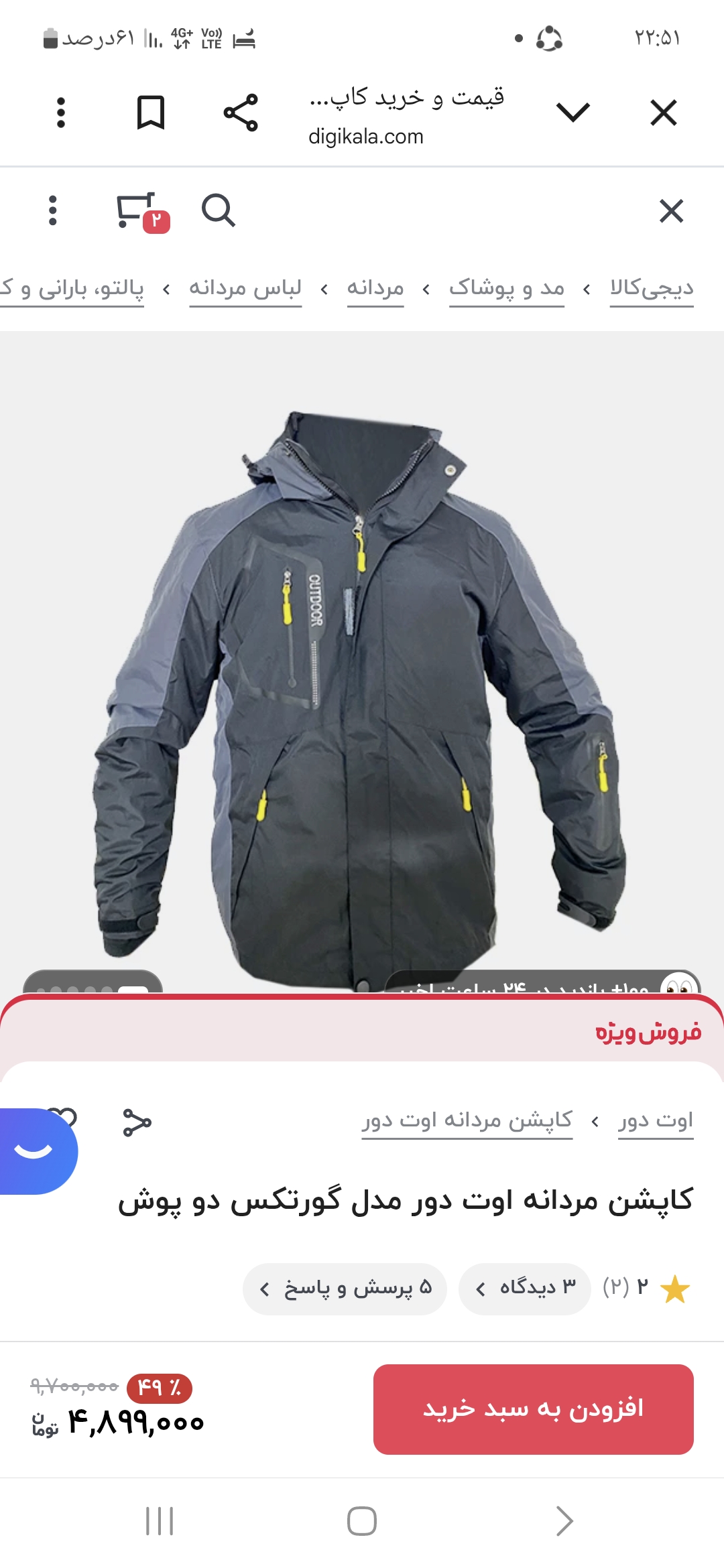This screenshot has width=724, height=1568.
Task: Open the لباس مردانه breadcrumb
Action: point(245,288)
